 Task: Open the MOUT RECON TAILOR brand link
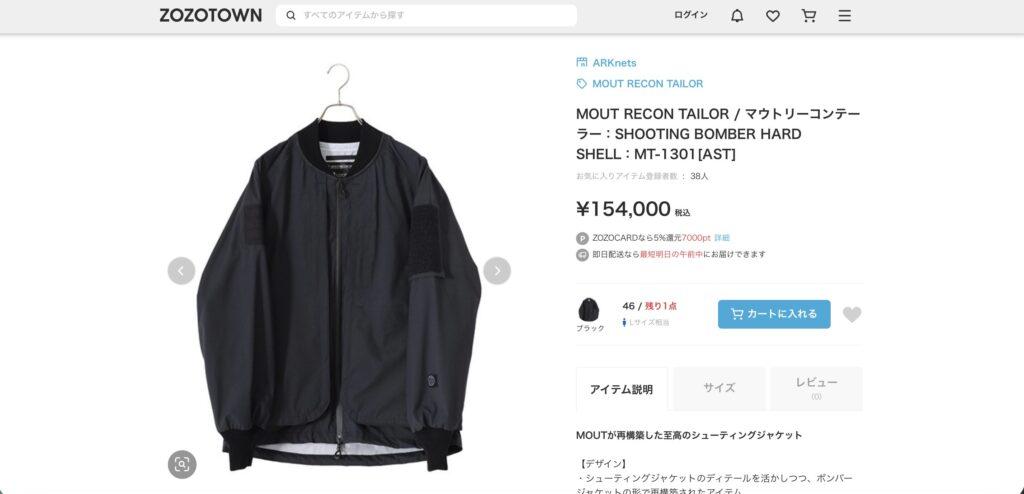coord(647,84)
